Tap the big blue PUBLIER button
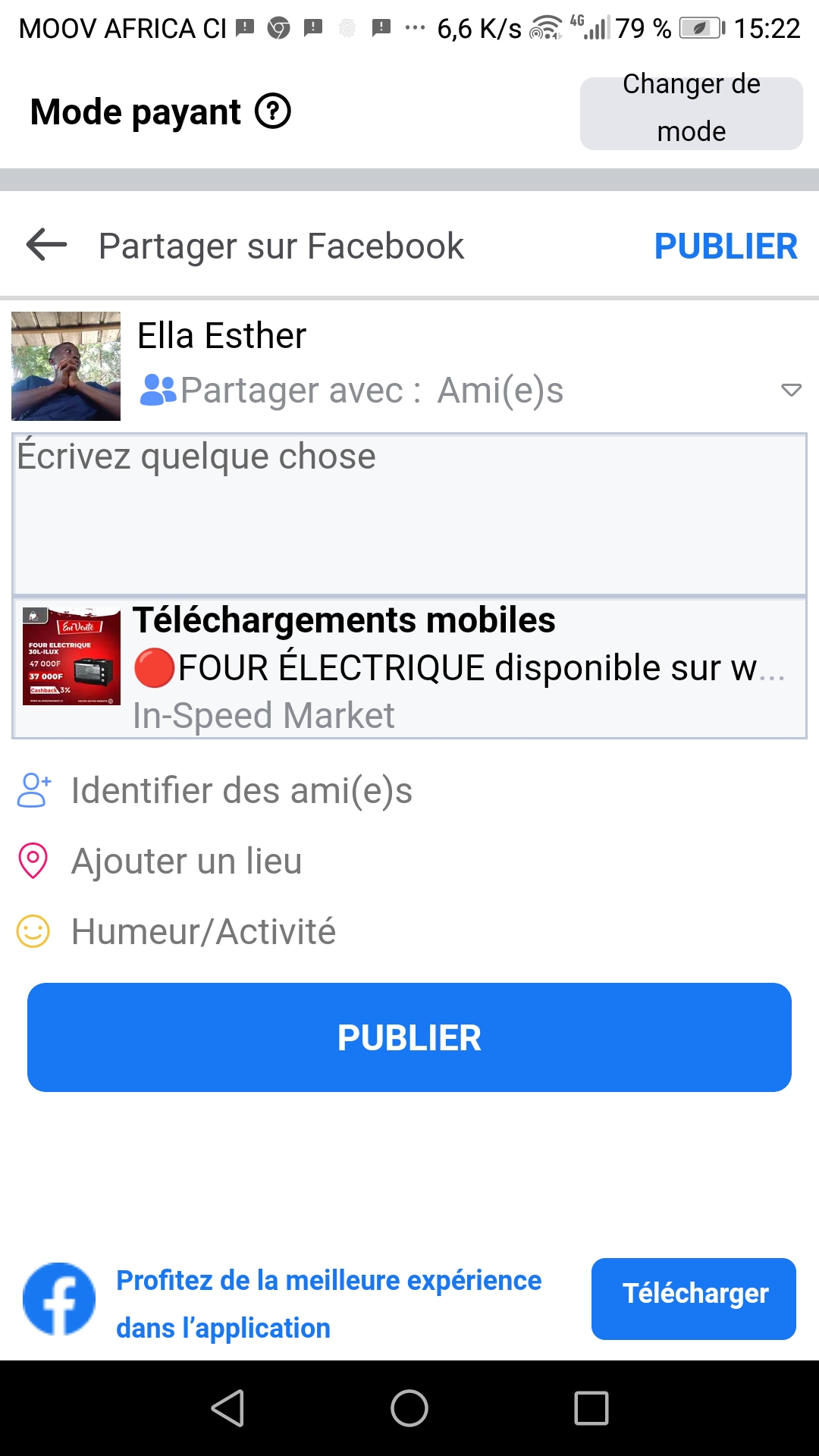This screenshot has width=819, height=1456. pyautogui.click(x=409, y=1037)
